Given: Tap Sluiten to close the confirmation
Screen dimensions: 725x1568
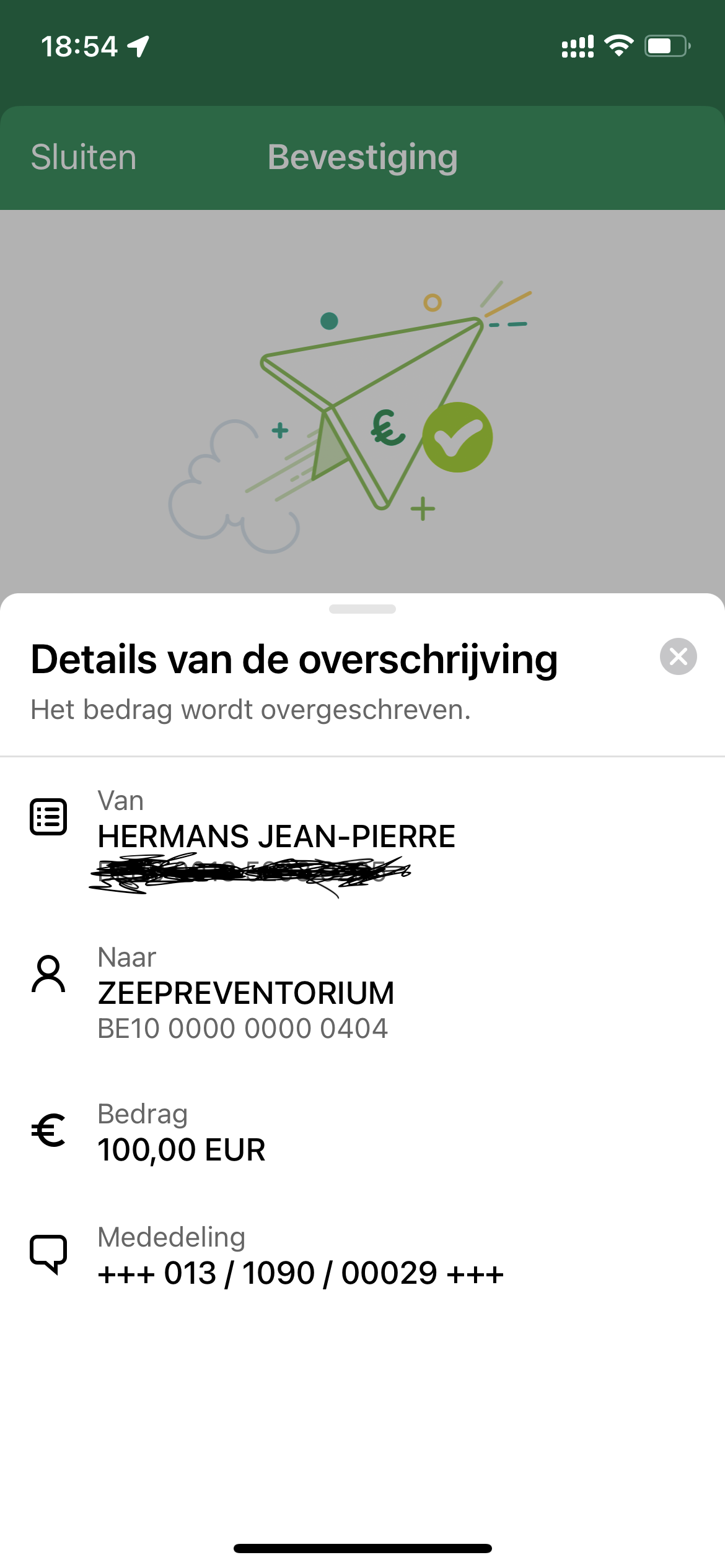Looking at the screenshot, I should (84, 157).
